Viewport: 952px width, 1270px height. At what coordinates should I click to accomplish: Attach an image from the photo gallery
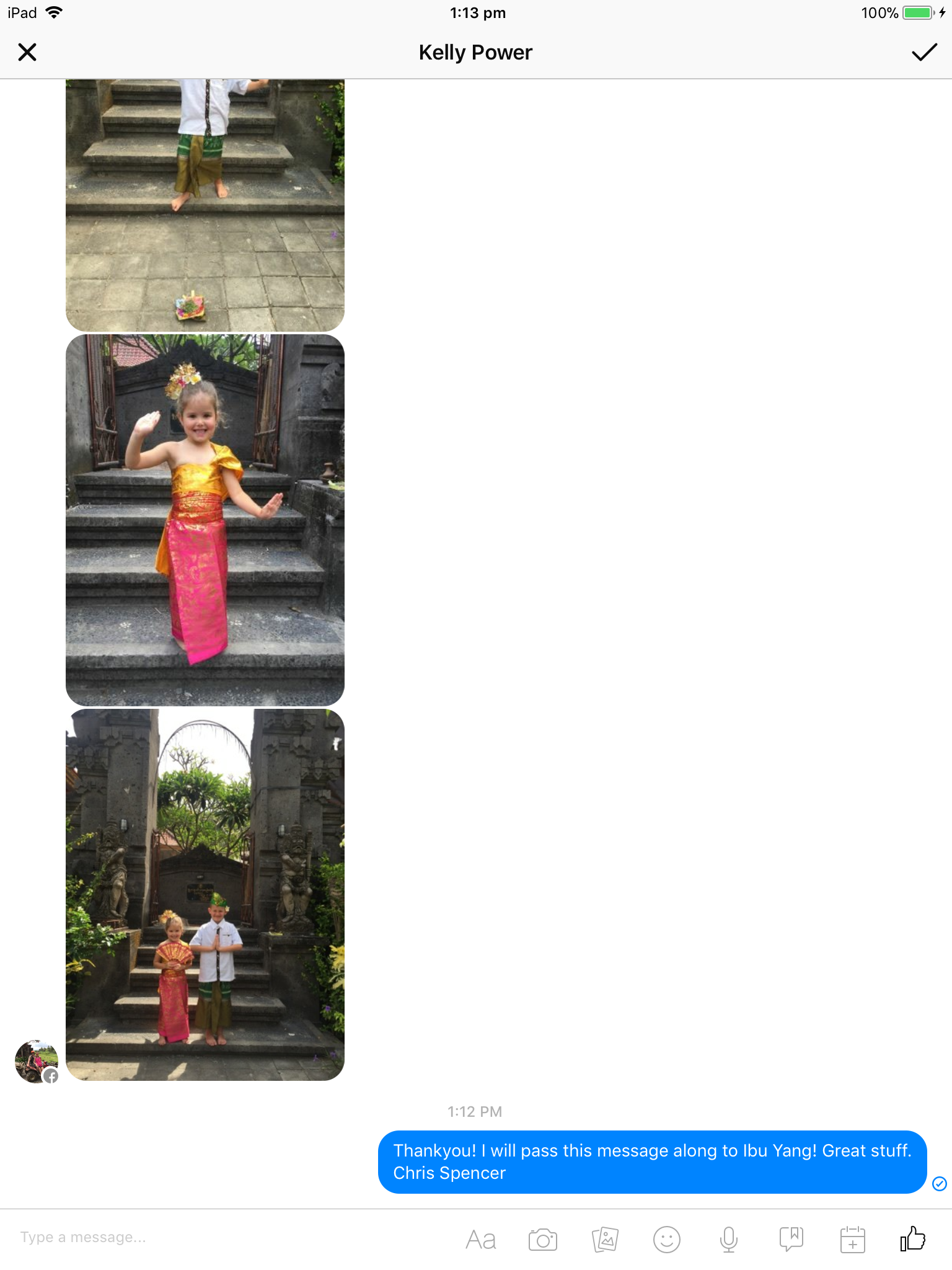(605, 1240)
